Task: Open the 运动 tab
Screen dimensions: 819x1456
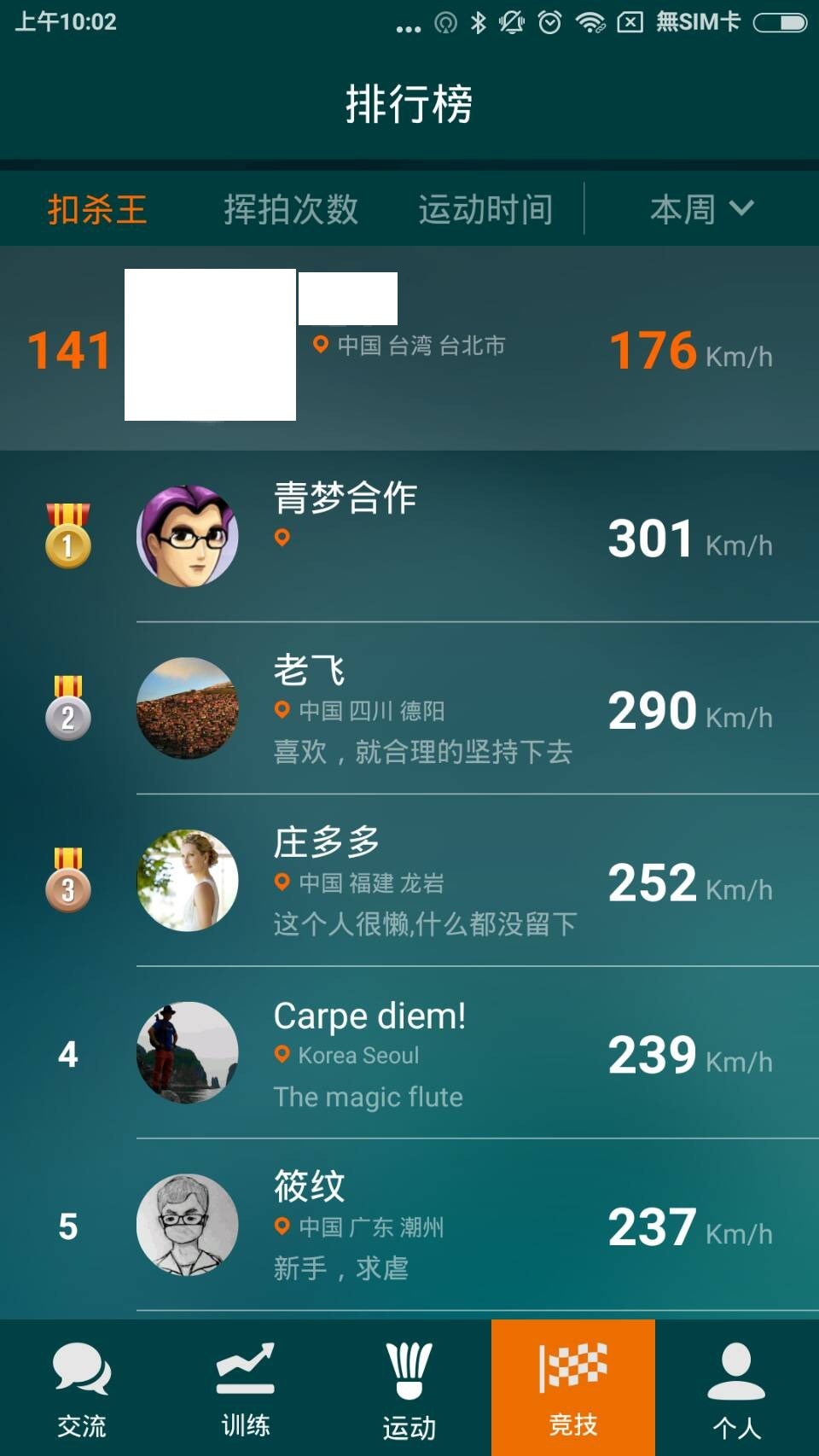Action: click(409, 1388)
